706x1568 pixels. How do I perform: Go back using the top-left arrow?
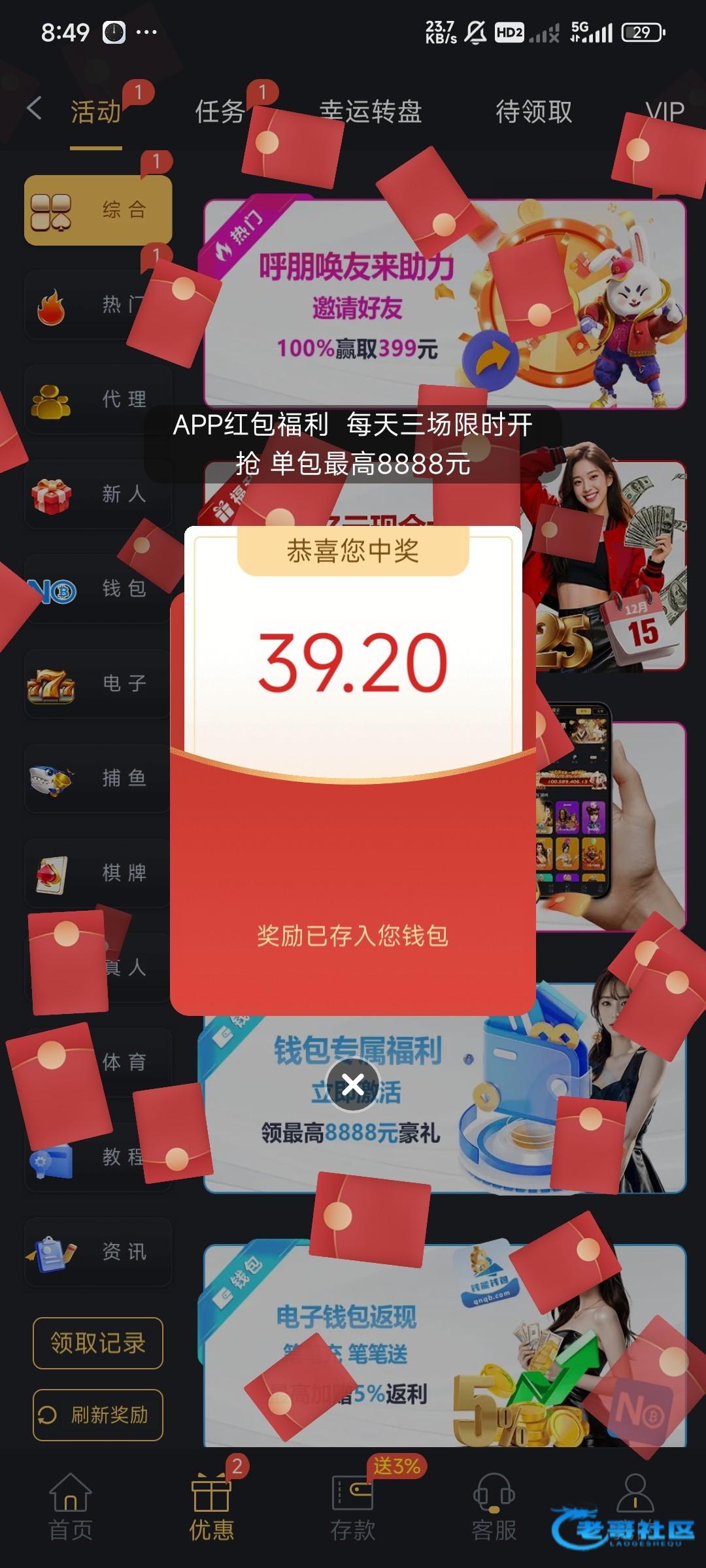35,108
